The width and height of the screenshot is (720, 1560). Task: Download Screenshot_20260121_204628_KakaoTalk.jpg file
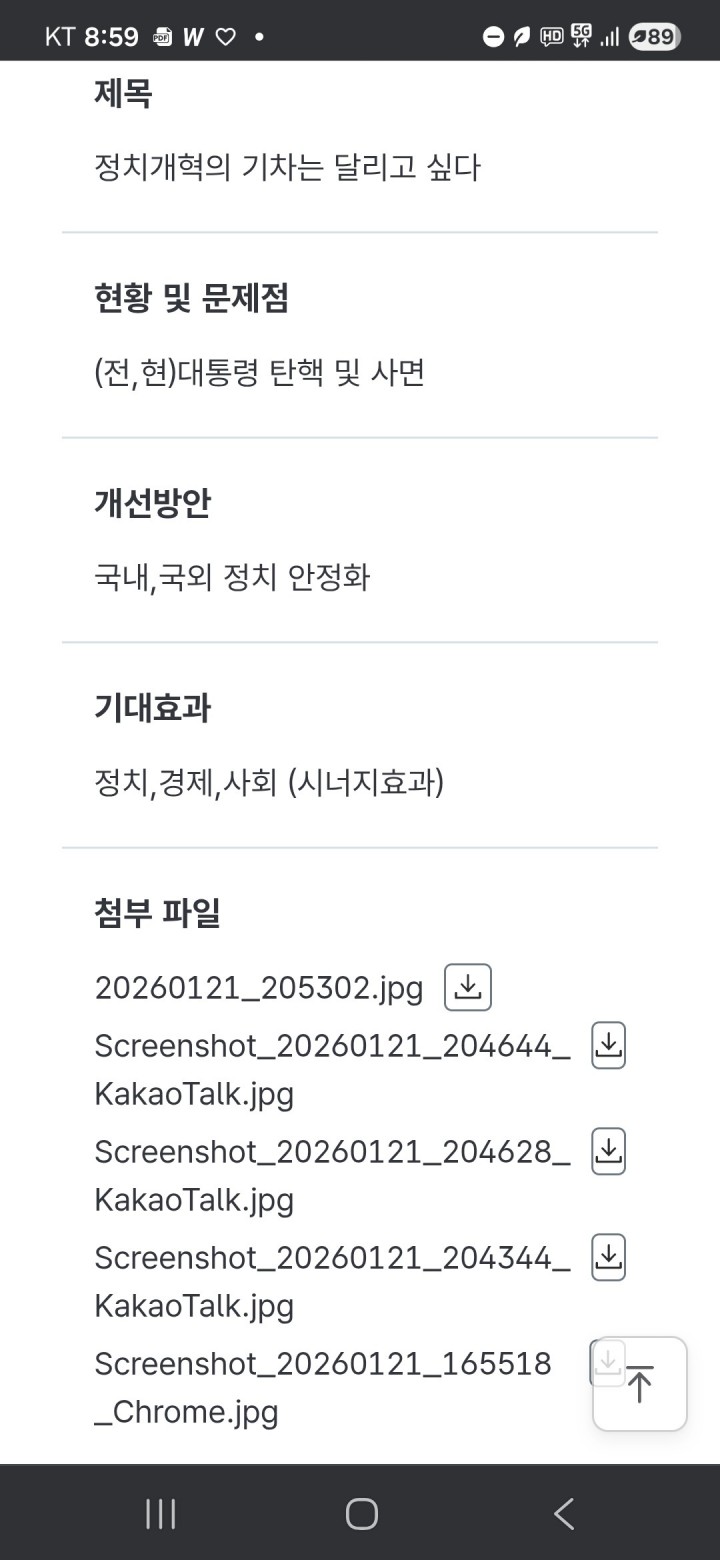coord(609,1151)
